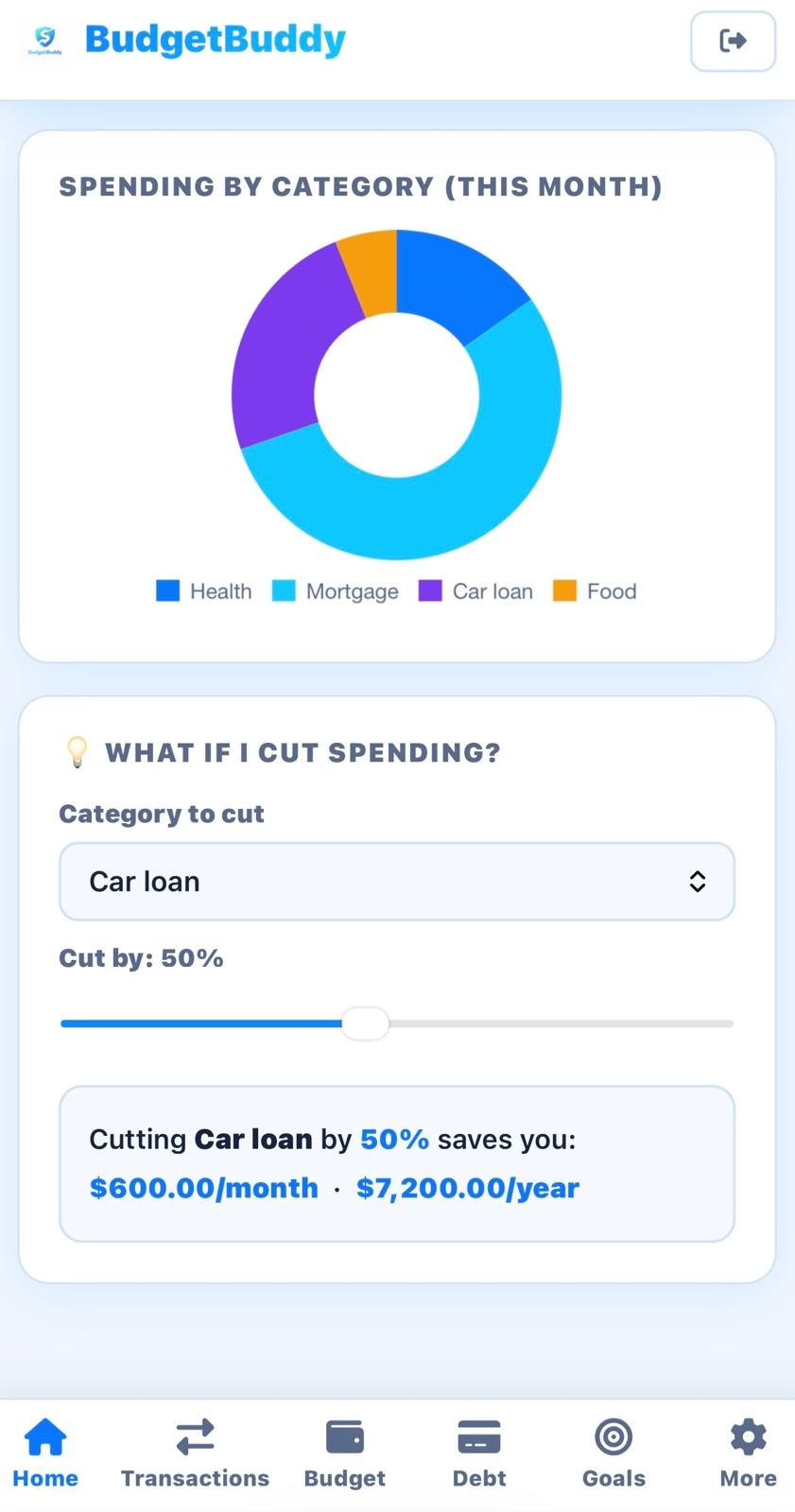Click the chevron on the Car loan selector
Screen dimensions: 795x1512
[x=698, y=881]
